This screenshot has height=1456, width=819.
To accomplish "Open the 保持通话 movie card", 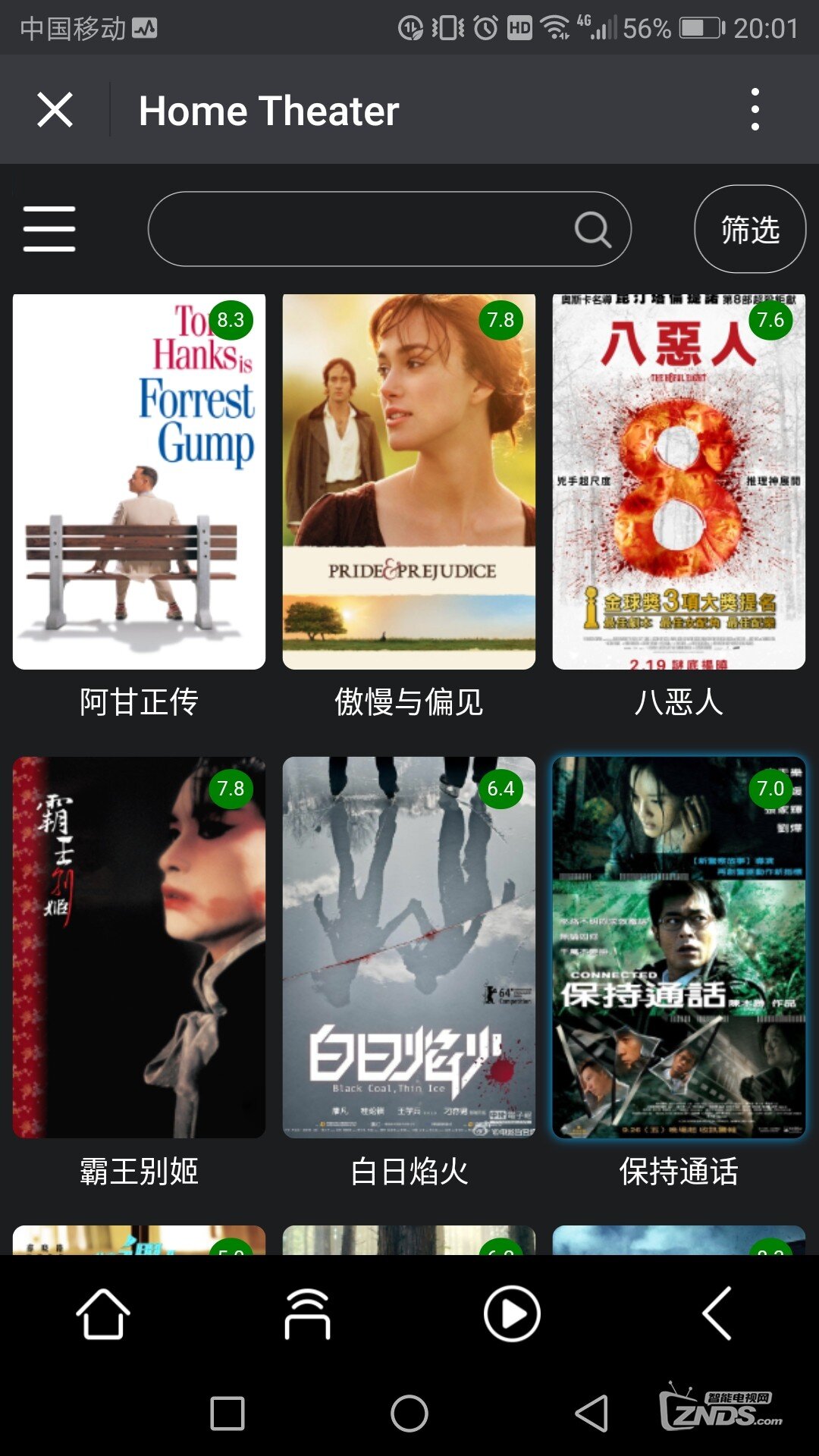I will tap(679, 947).
